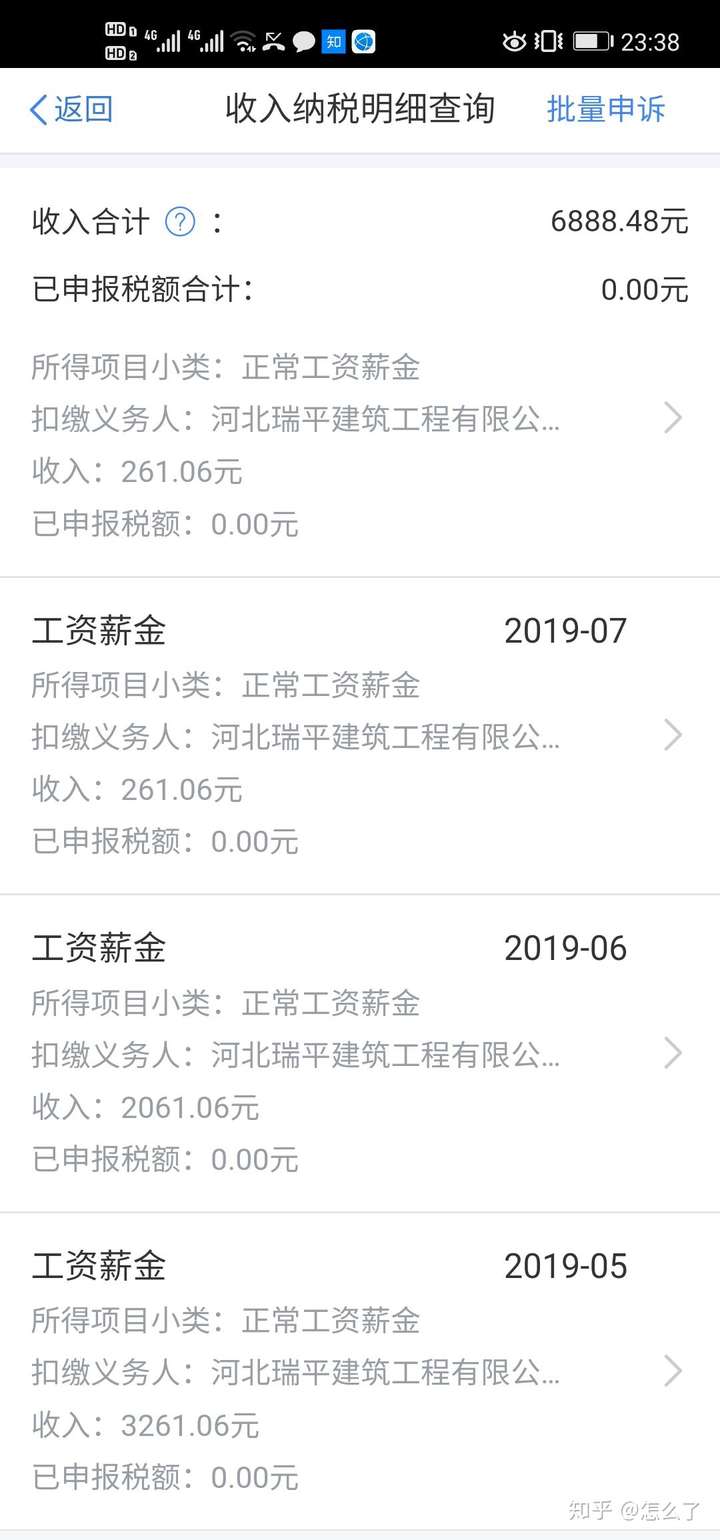This screenshot has height=1540, width=720.
Task: Open the help icon beside 收入合计
Action: pos(180,221)
